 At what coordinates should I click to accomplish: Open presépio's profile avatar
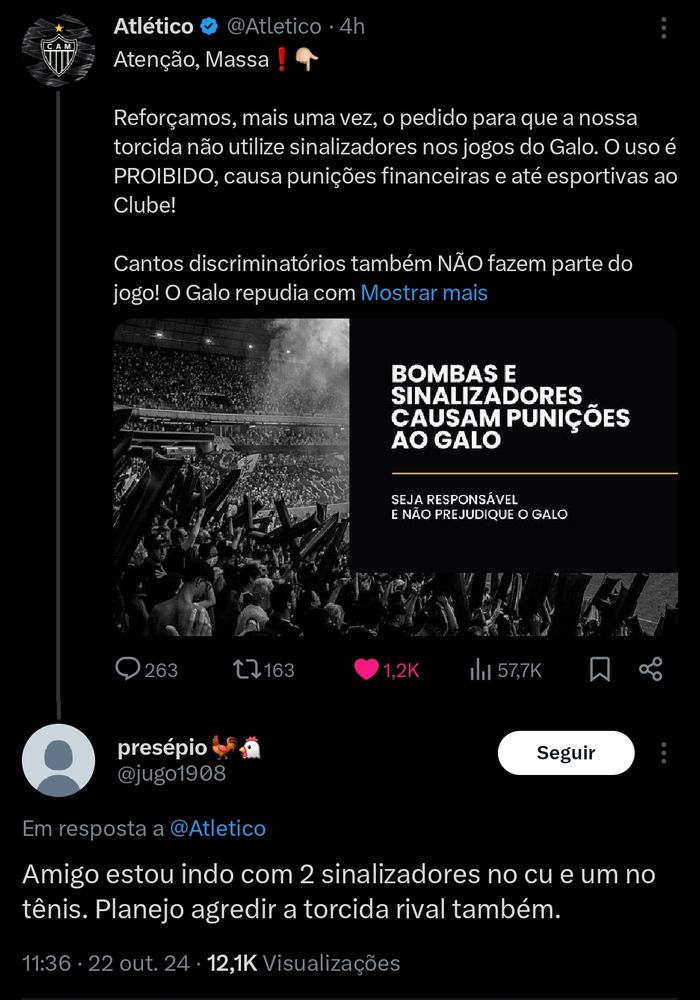58,760
